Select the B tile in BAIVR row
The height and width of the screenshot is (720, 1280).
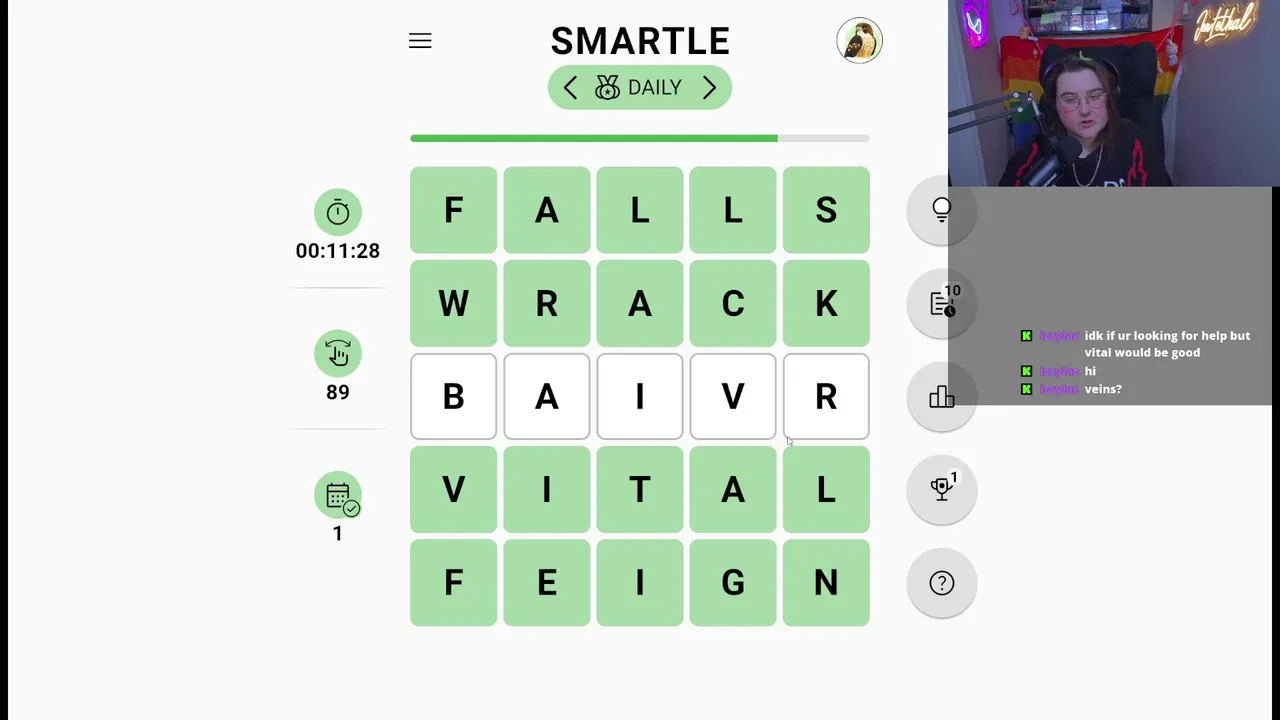(453, 397)
